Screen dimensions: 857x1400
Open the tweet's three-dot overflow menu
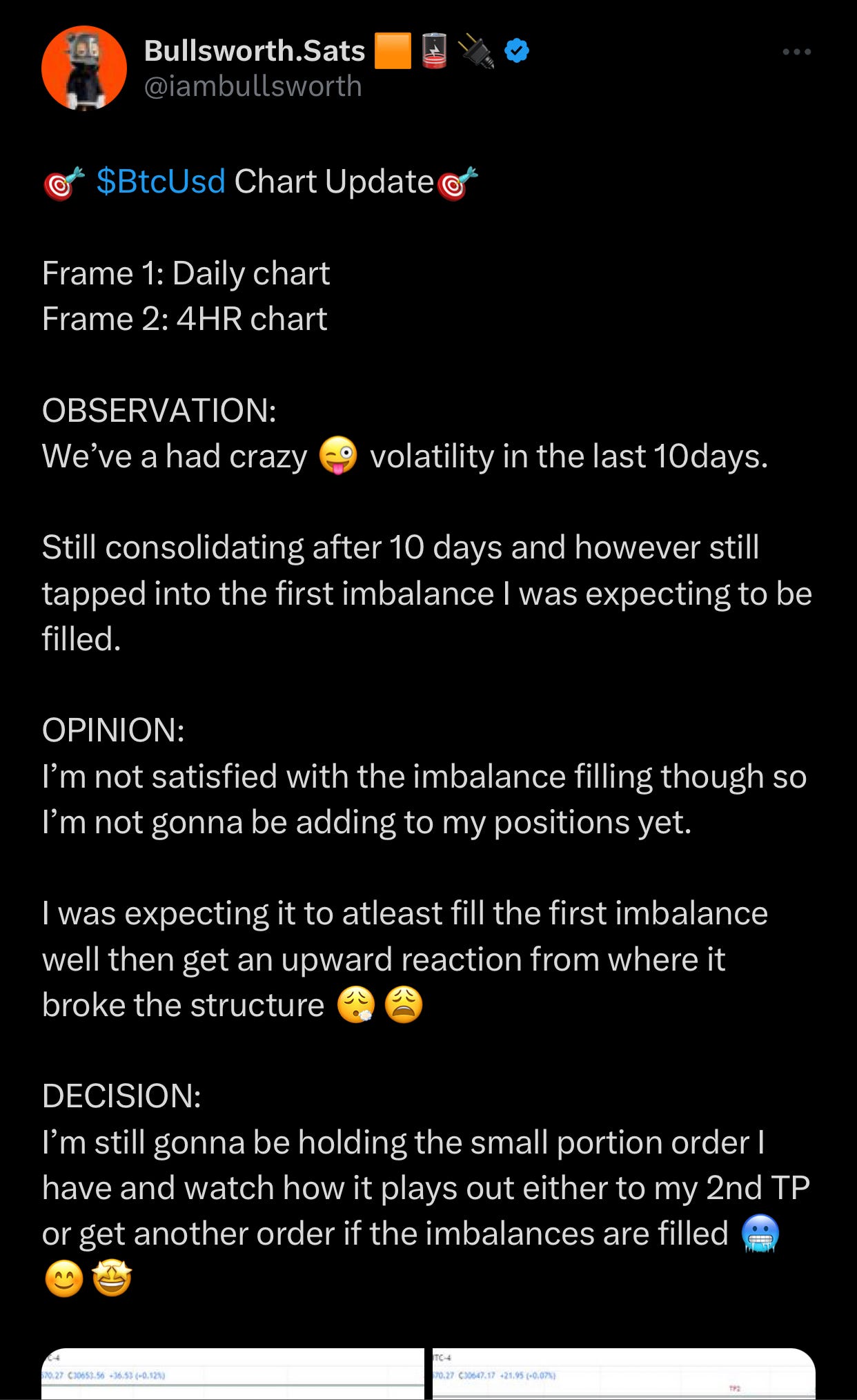coord(796,52)
